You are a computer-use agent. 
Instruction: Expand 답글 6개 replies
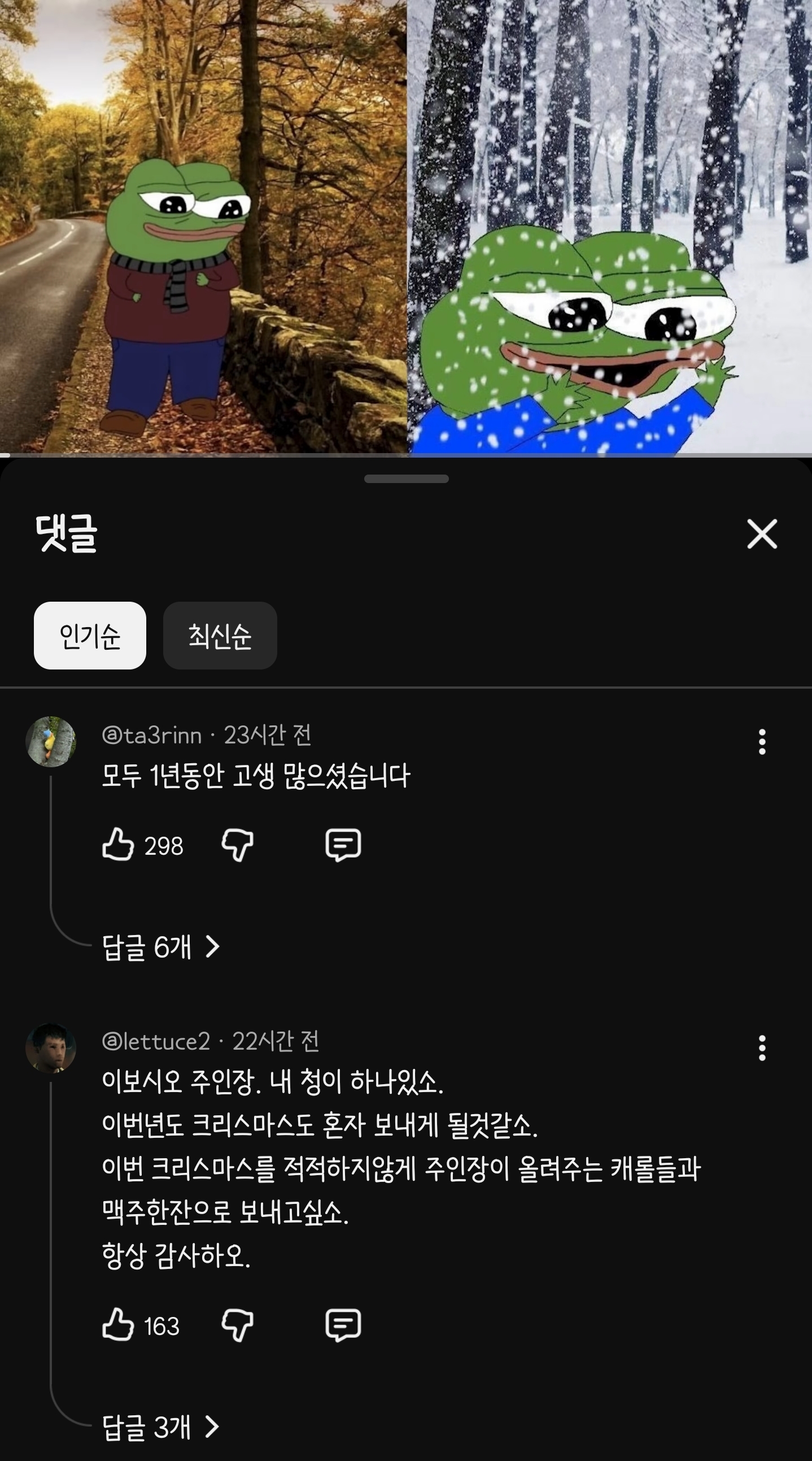coord(160,946)
